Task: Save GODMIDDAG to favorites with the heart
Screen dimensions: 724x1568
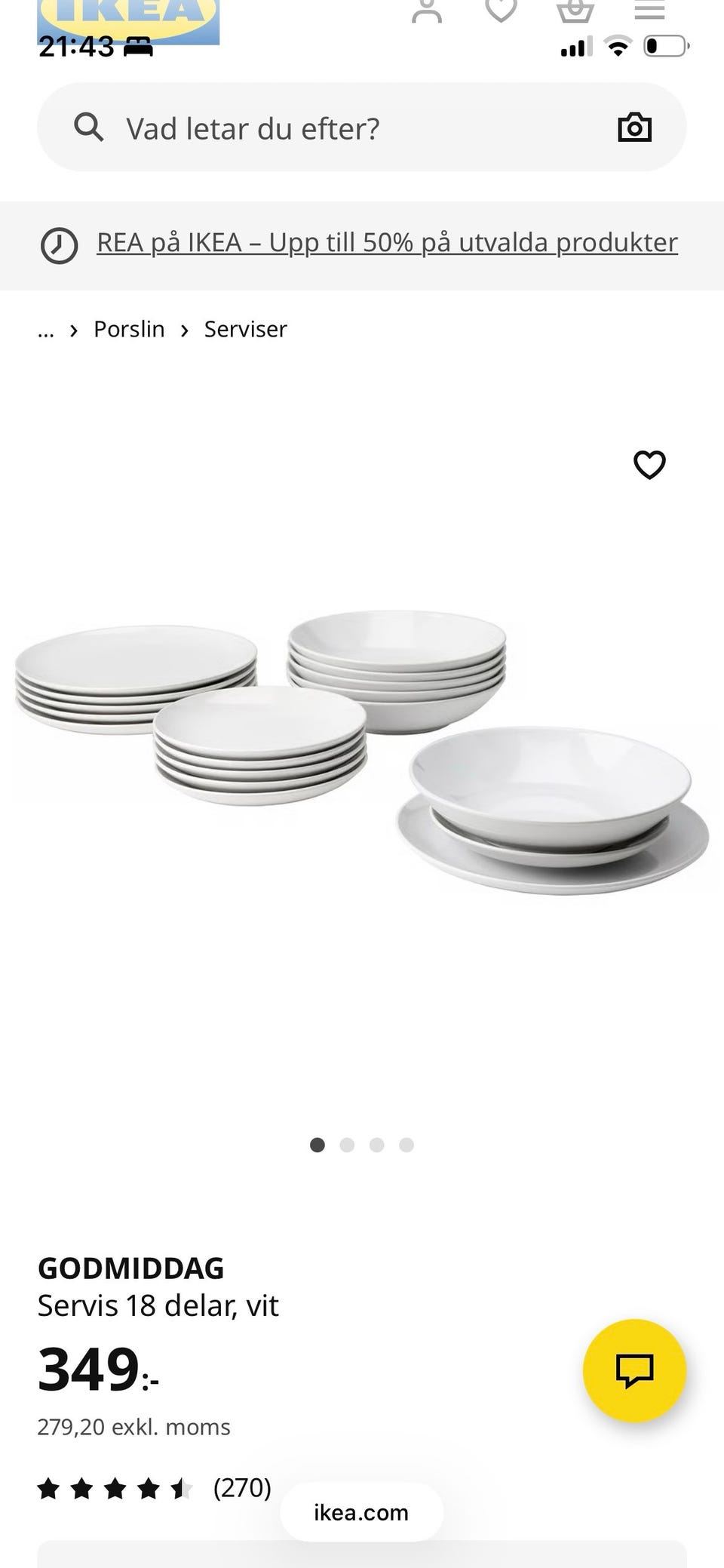Action: point(649,465)
